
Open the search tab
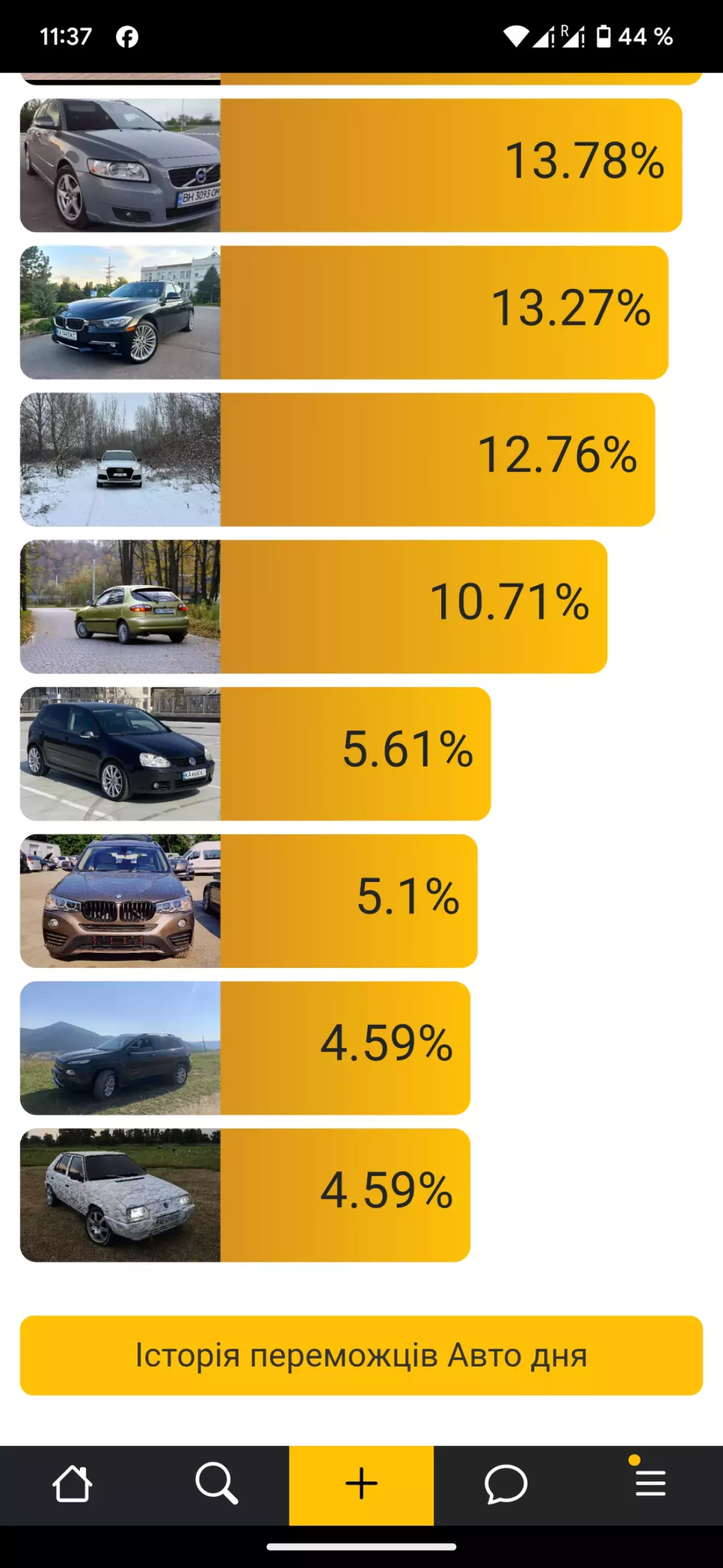click(x=216, y=1484)
